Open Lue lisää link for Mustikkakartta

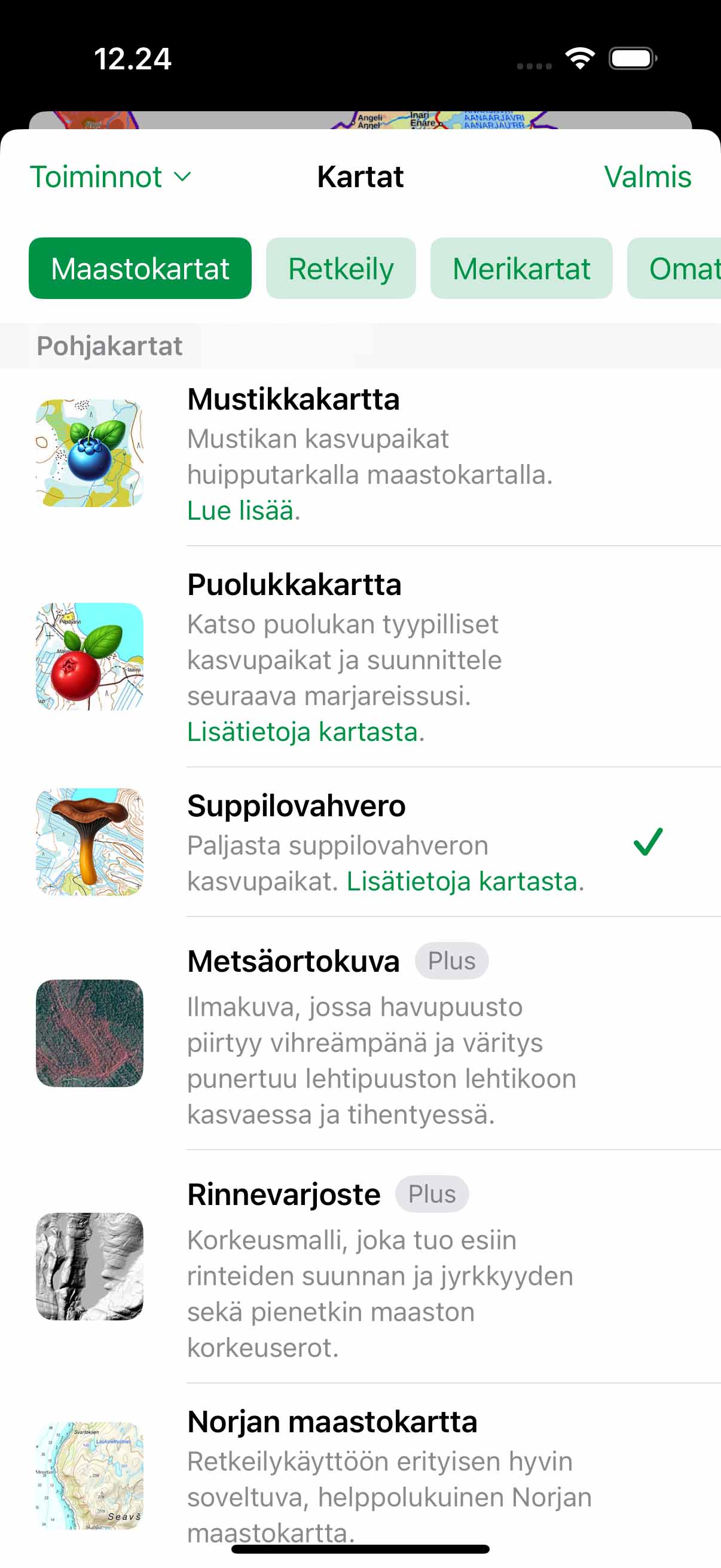pos(243,511)
